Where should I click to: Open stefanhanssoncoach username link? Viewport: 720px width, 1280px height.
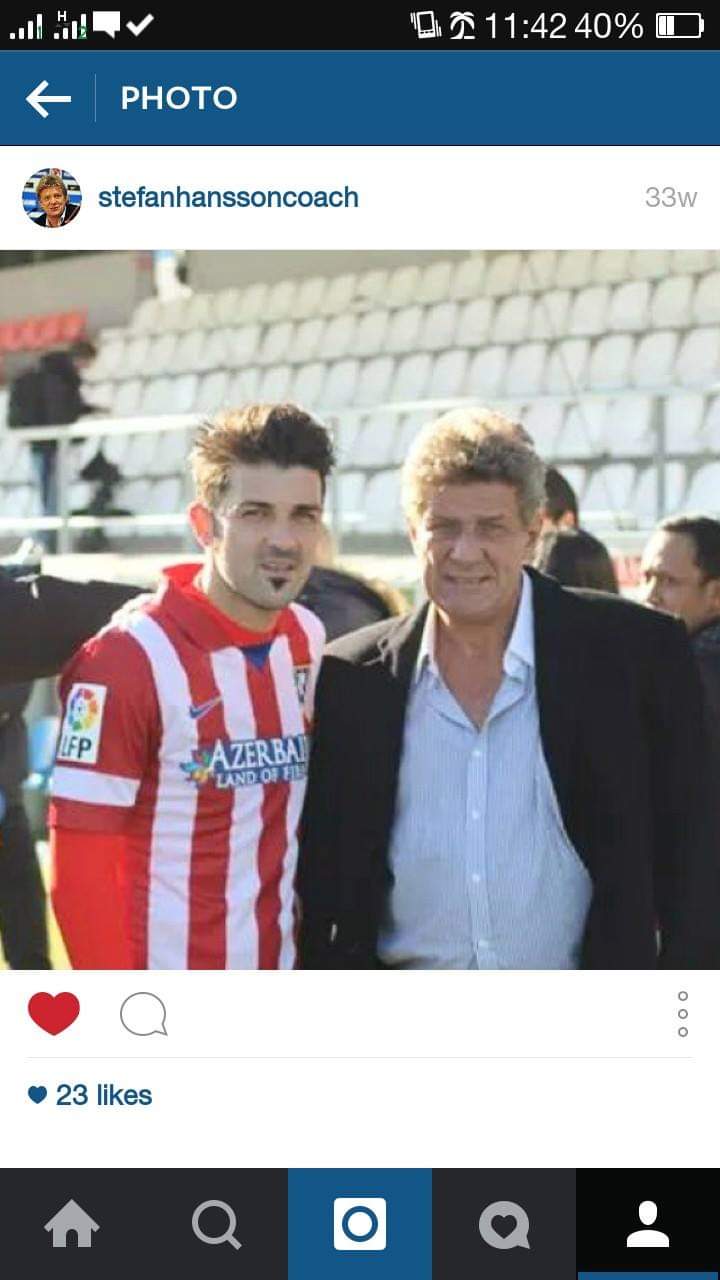click(228, 197)
